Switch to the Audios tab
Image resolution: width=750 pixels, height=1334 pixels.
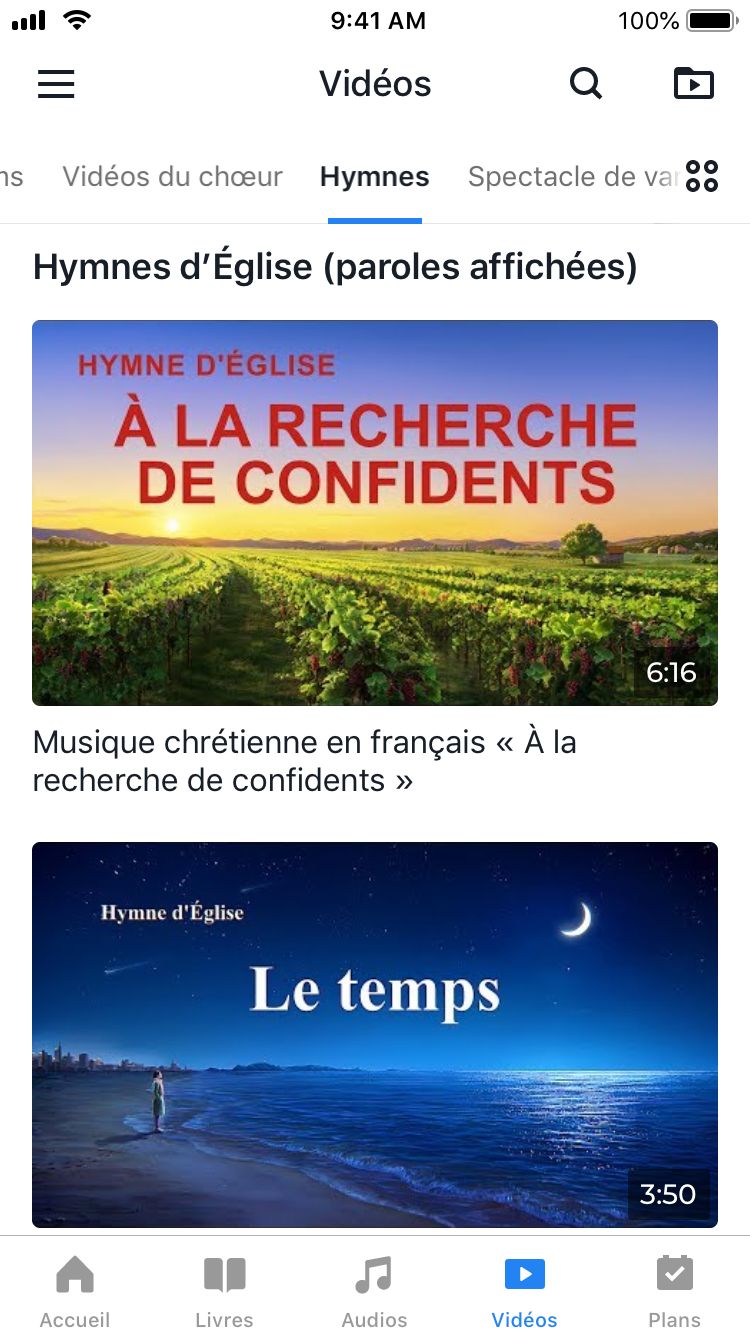(375, 1290)
